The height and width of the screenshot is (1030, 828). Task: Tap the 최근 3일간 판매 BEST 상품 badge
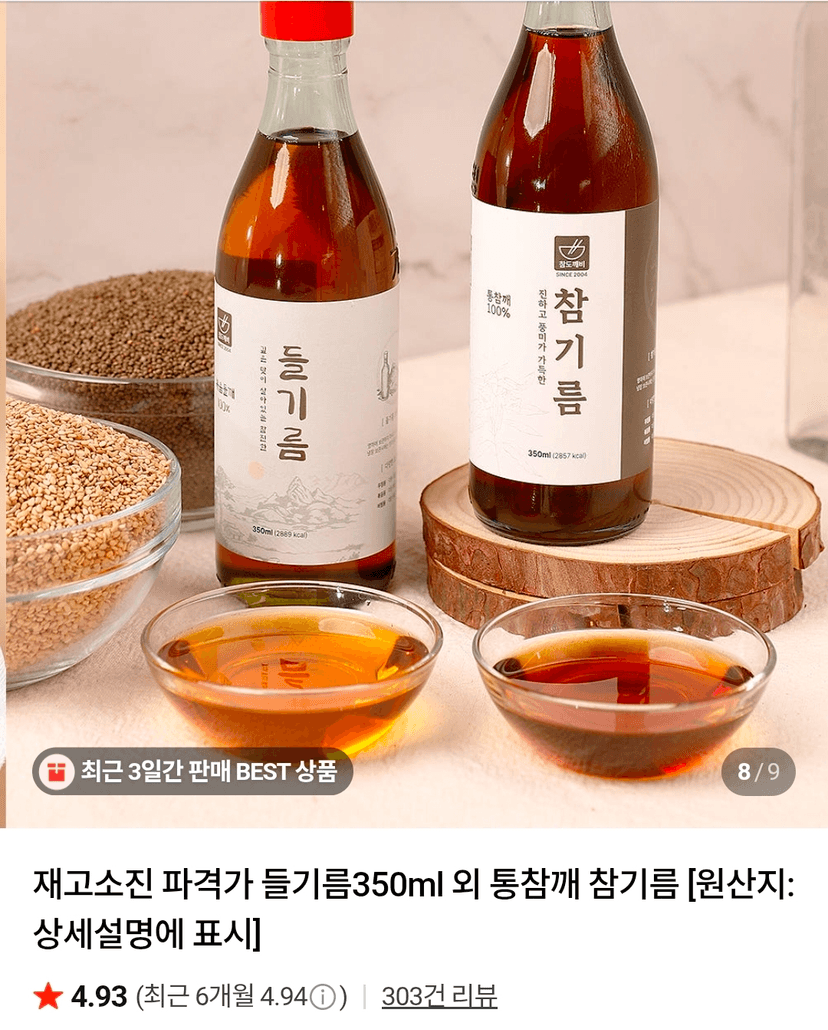193,771
